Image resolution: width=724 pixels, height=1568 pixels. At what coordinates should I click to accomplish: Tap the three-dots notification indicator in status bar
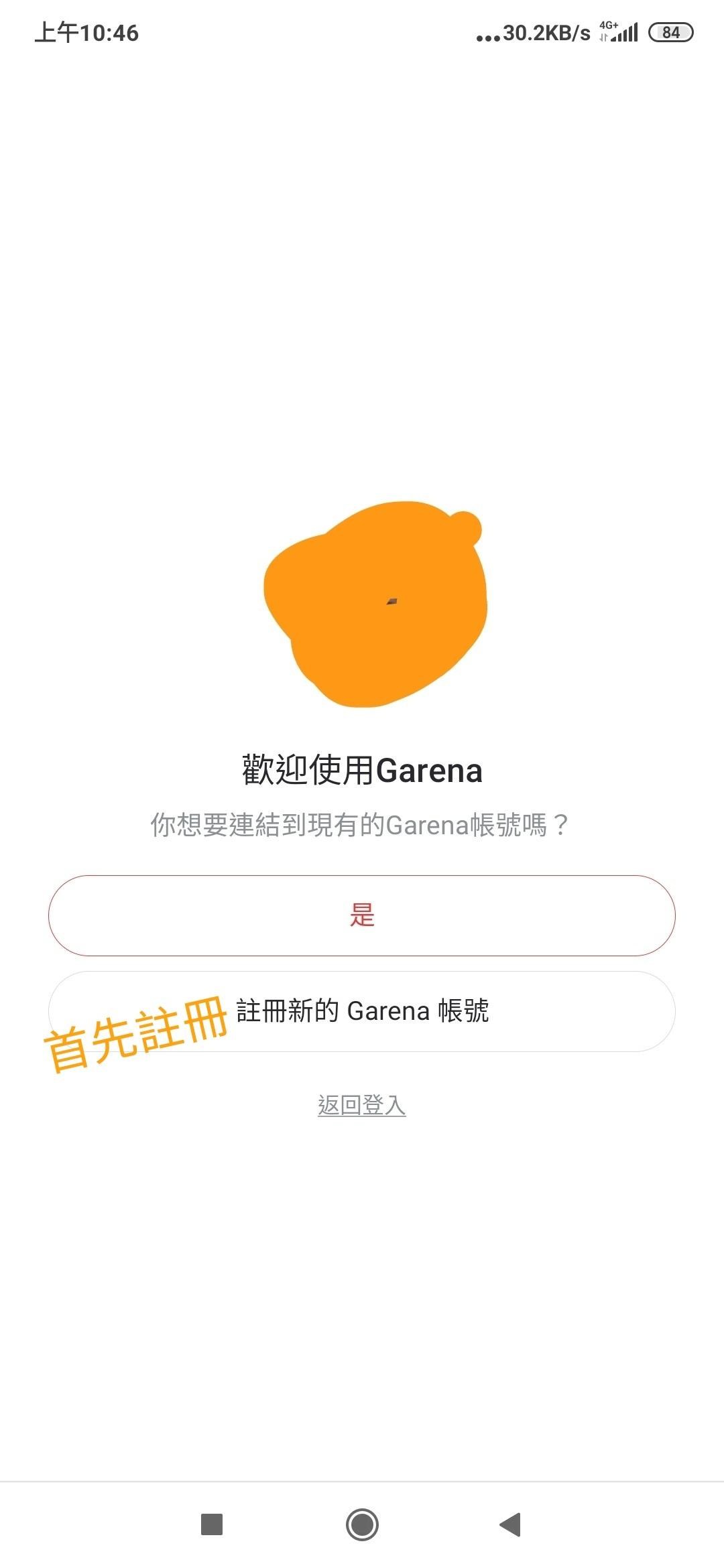point(487,35)
